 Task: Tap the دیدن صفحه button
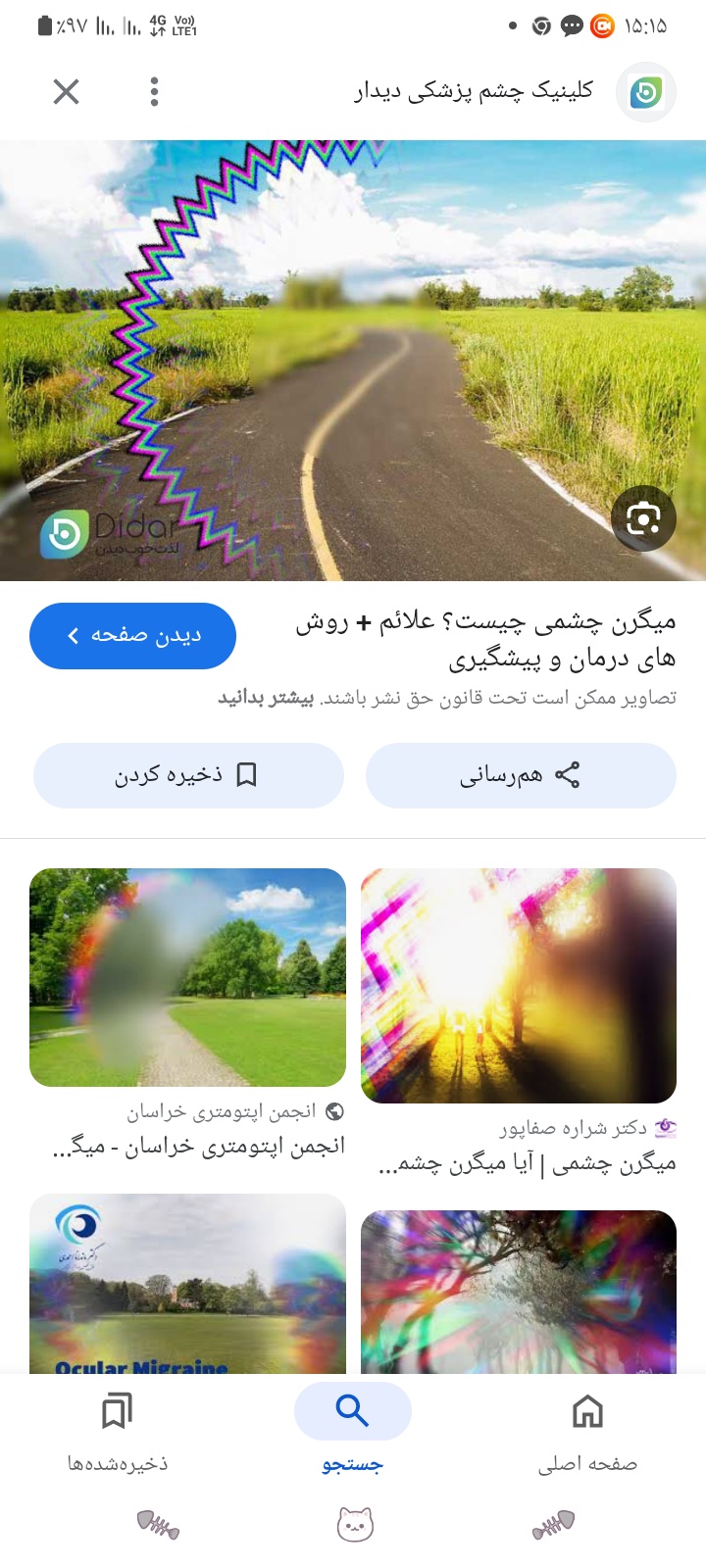point(132,636)
